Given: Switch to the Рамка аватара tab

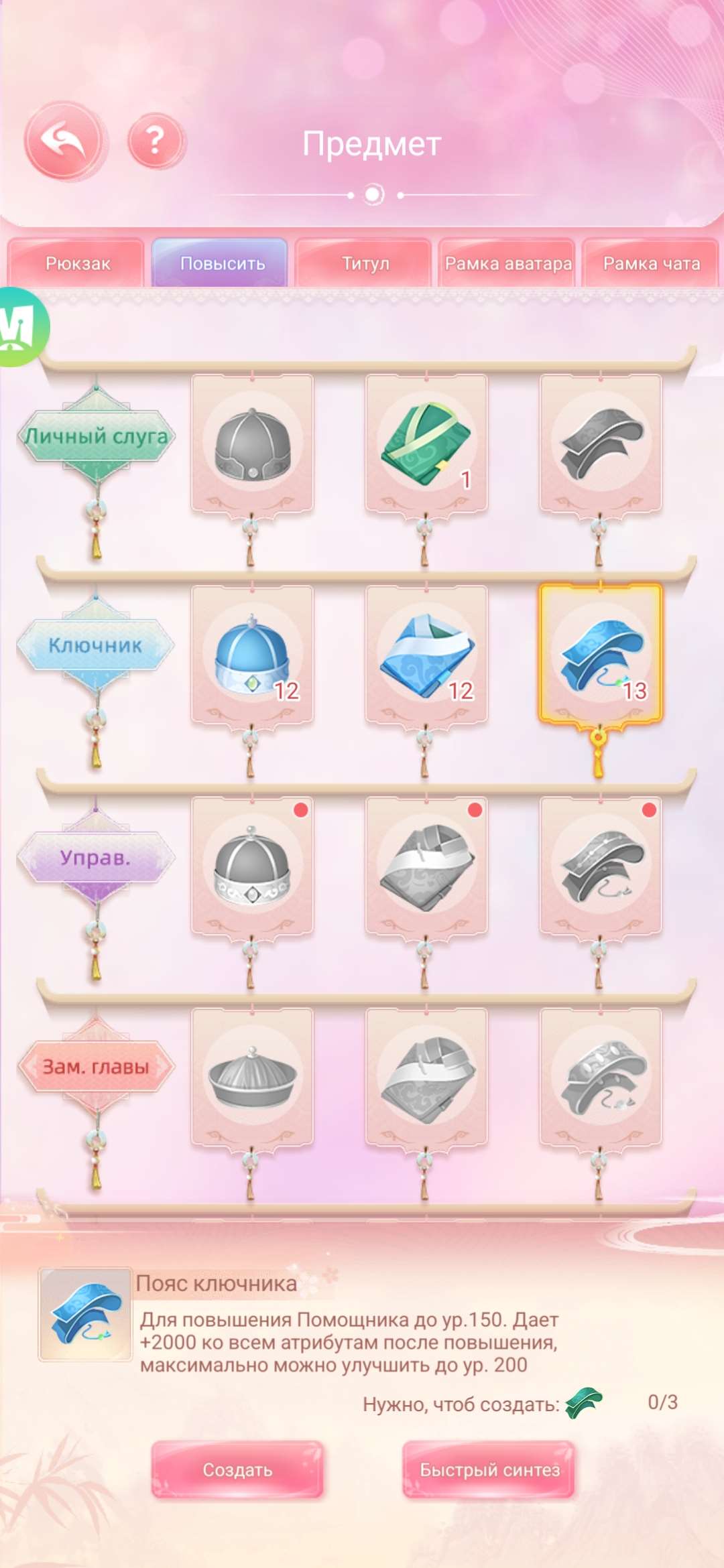Looking at the screenshot, I should tap(508, 263).
